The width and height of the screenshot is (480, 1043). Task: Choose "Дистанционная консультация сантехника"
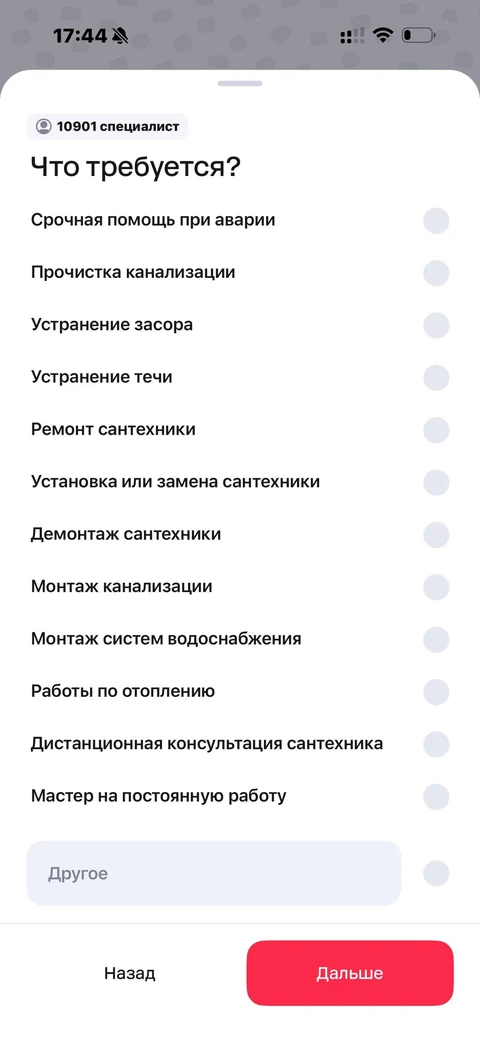click(x=240, y=744)
